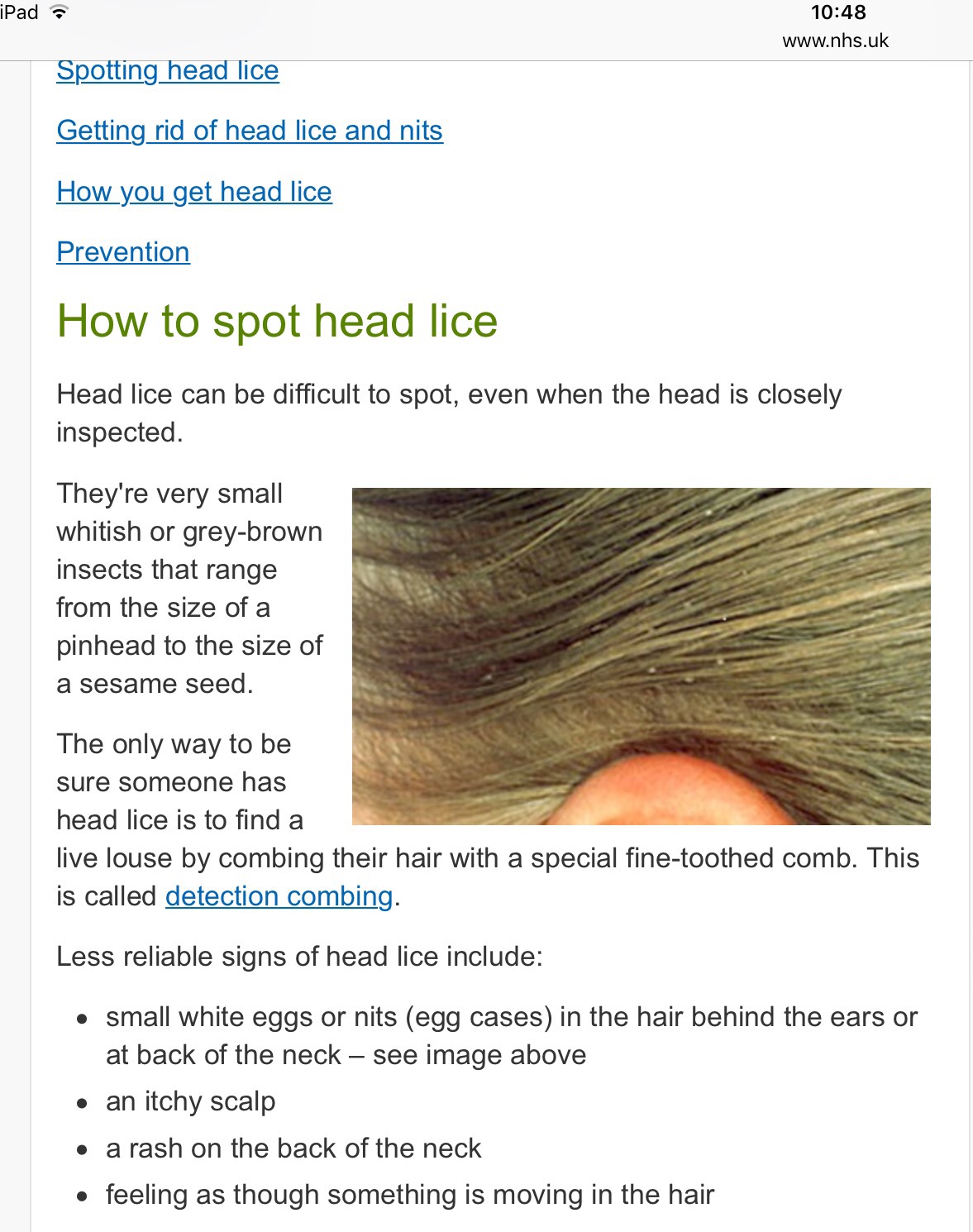This screenshot has width=973, height=1232.
Task: Open Getting rid of head lice and nits
Action: [250, 131]
